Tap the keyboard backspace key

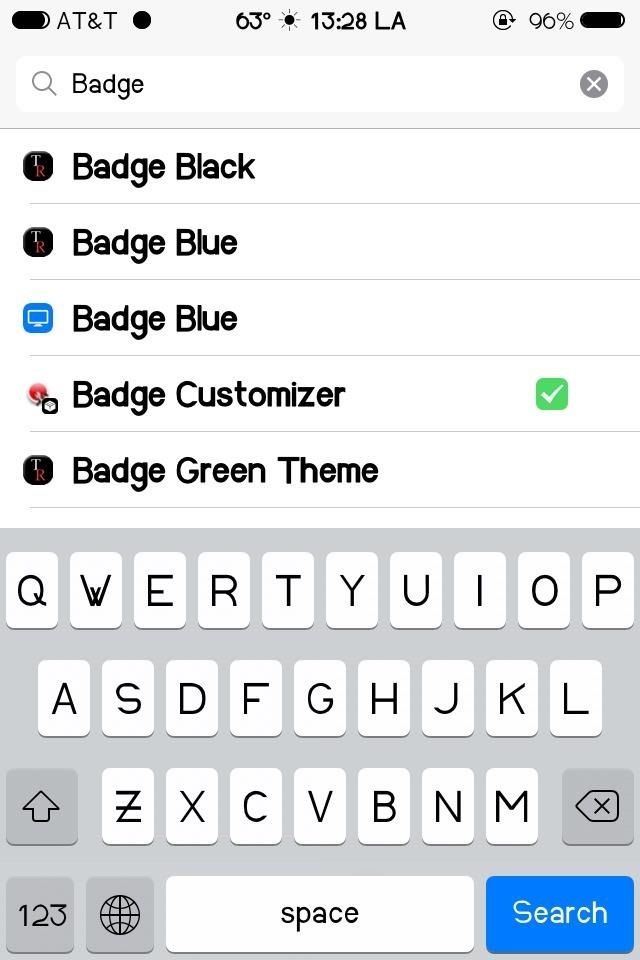tap(598, 807)
